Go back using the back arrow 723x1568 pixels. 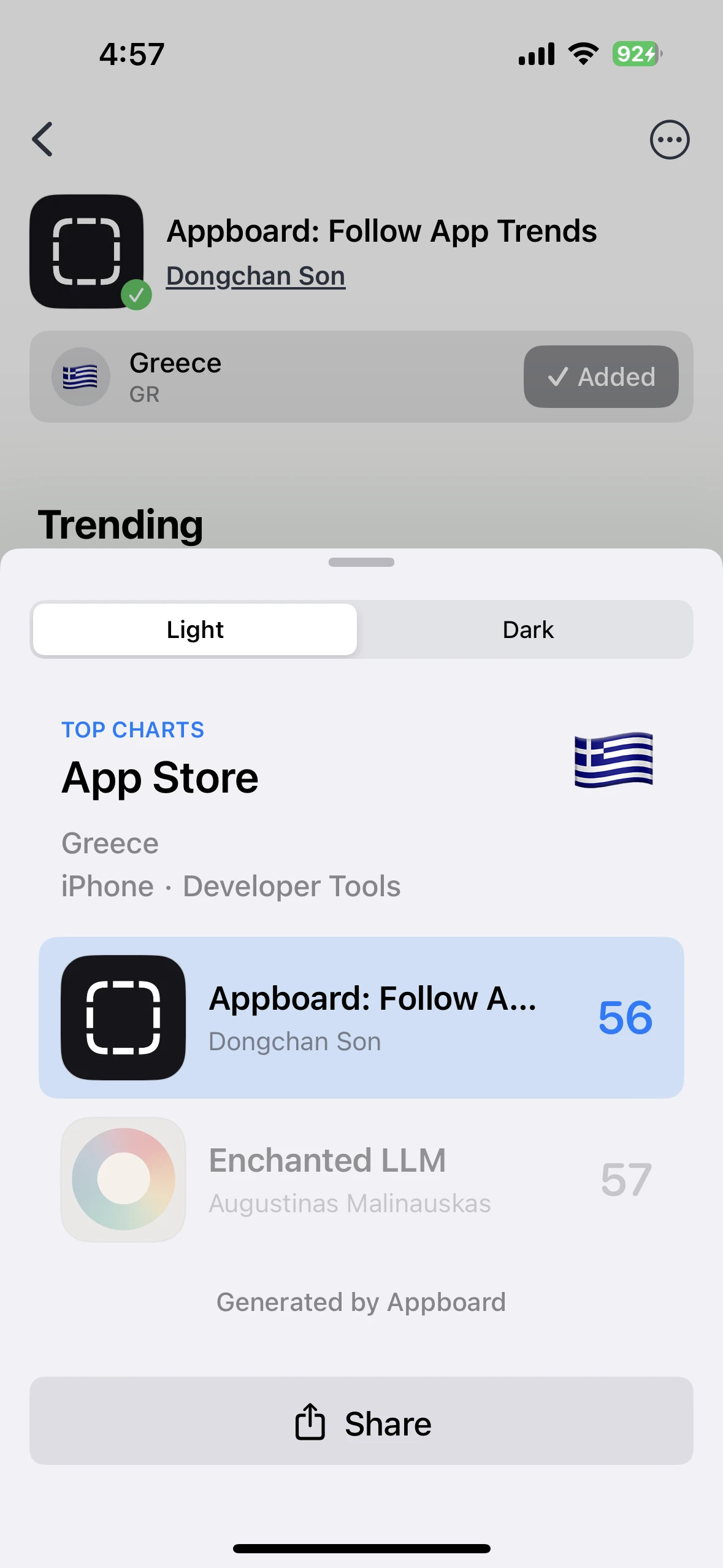click(43, 139)
